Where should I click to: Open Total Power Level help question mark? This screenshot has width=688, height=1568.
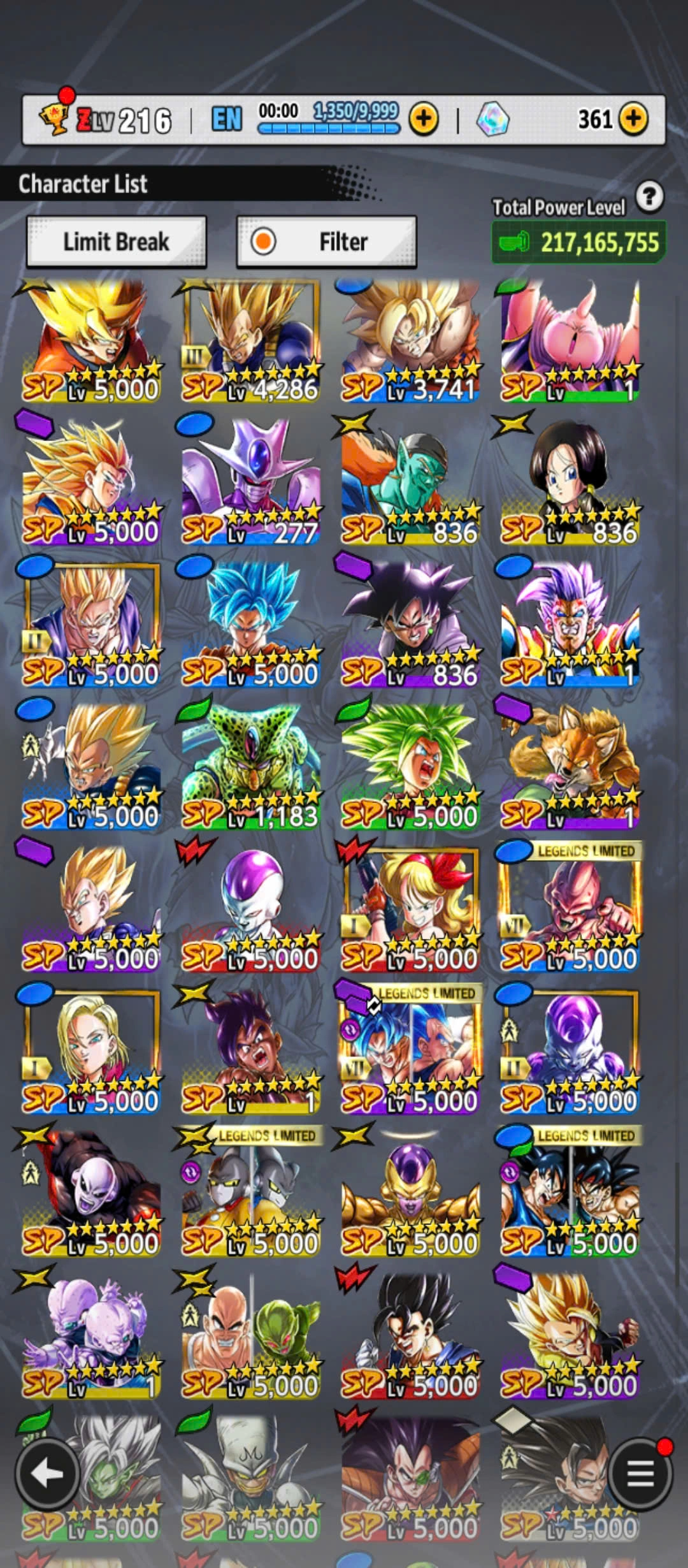pyautogui.click(x=649, y=197)
